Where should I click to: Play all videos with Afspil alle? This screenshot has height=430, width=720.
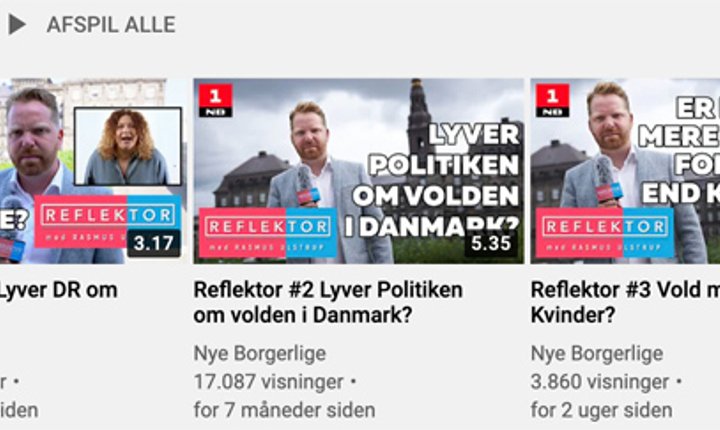pyautogui.click(x=92, y=24)
